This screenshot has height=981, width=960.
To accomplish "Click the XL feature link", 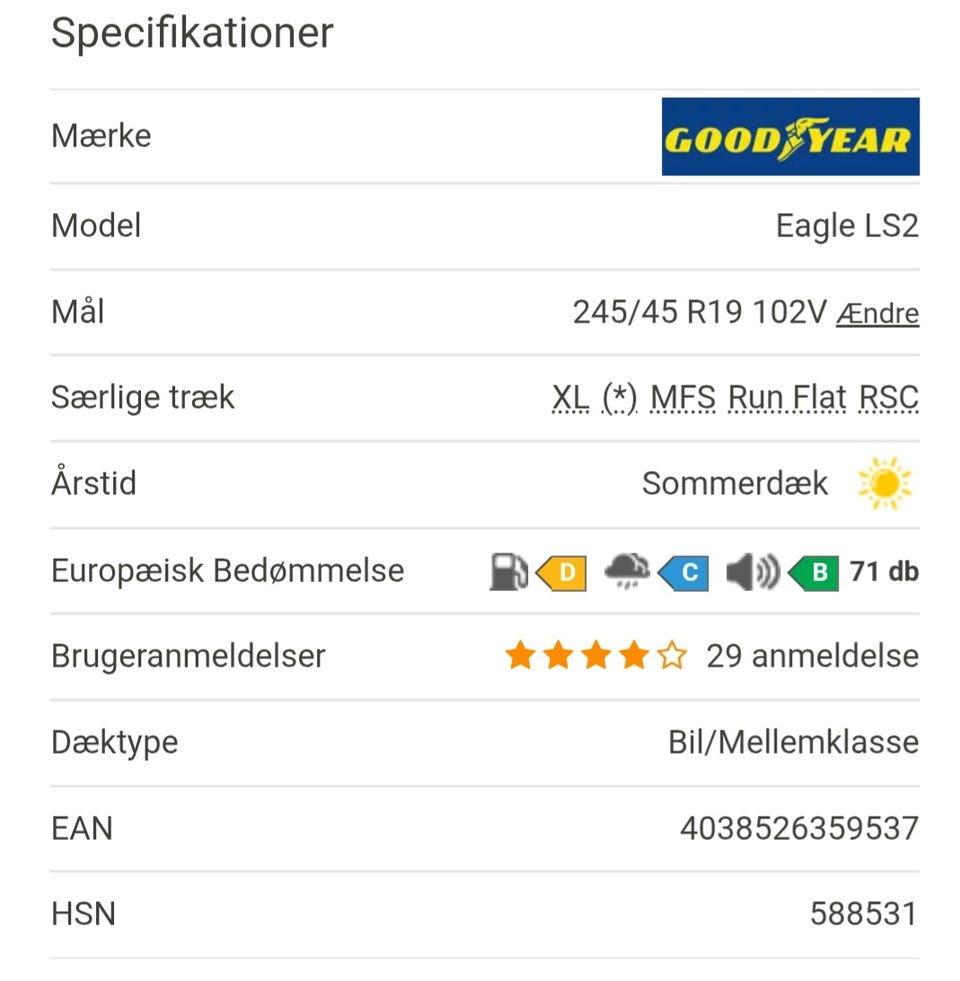I will click(x=569, y=397).
